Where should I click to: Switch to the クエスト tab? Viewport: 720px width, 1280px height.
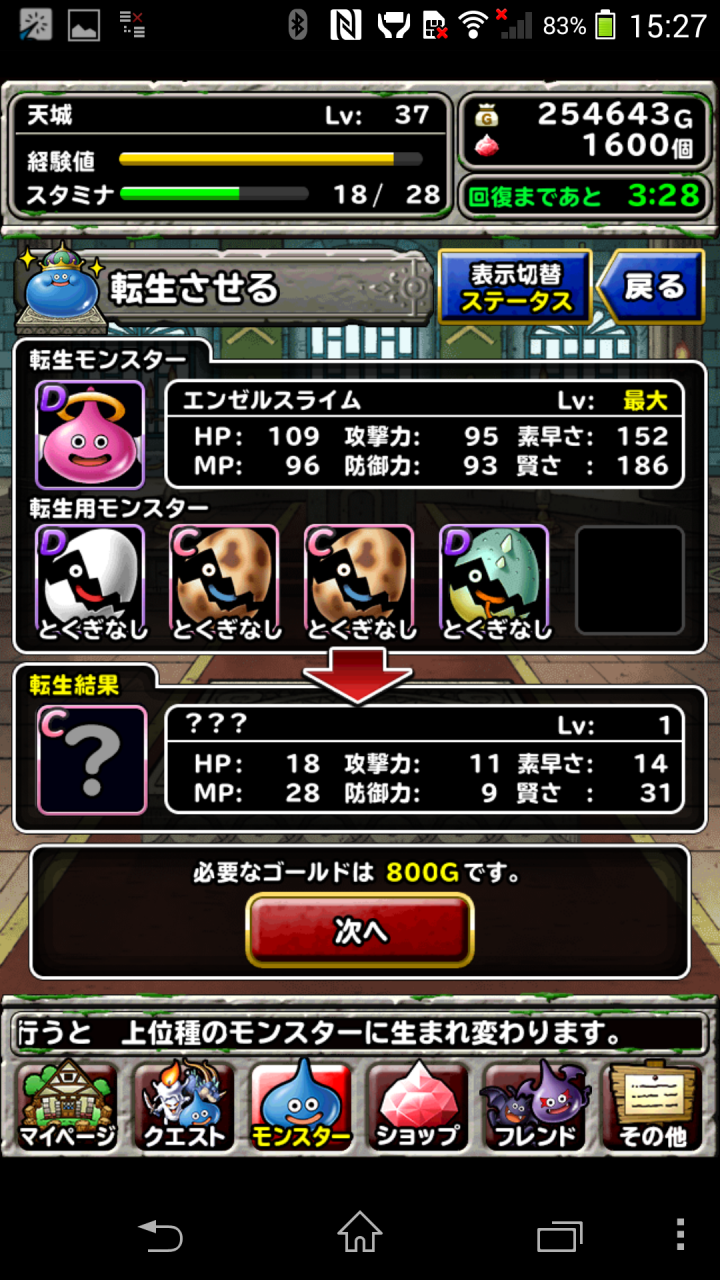point(184,1107)
